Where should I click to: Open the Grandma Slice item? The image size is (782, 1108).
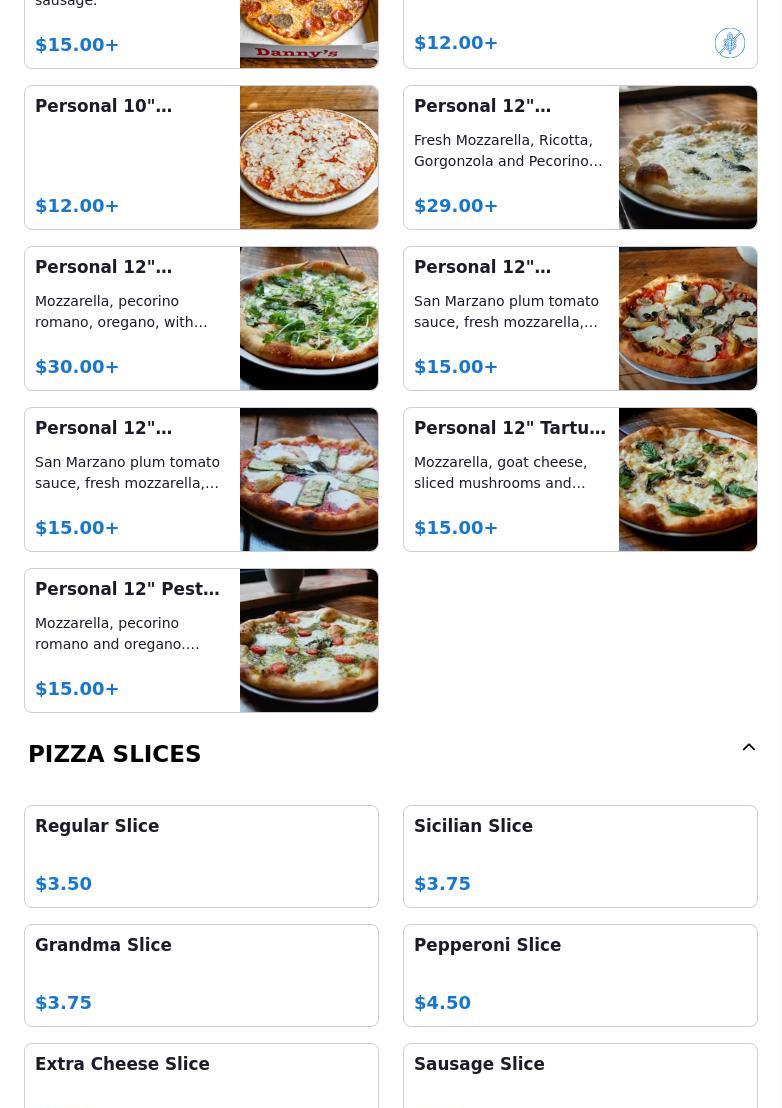point(201,975)
